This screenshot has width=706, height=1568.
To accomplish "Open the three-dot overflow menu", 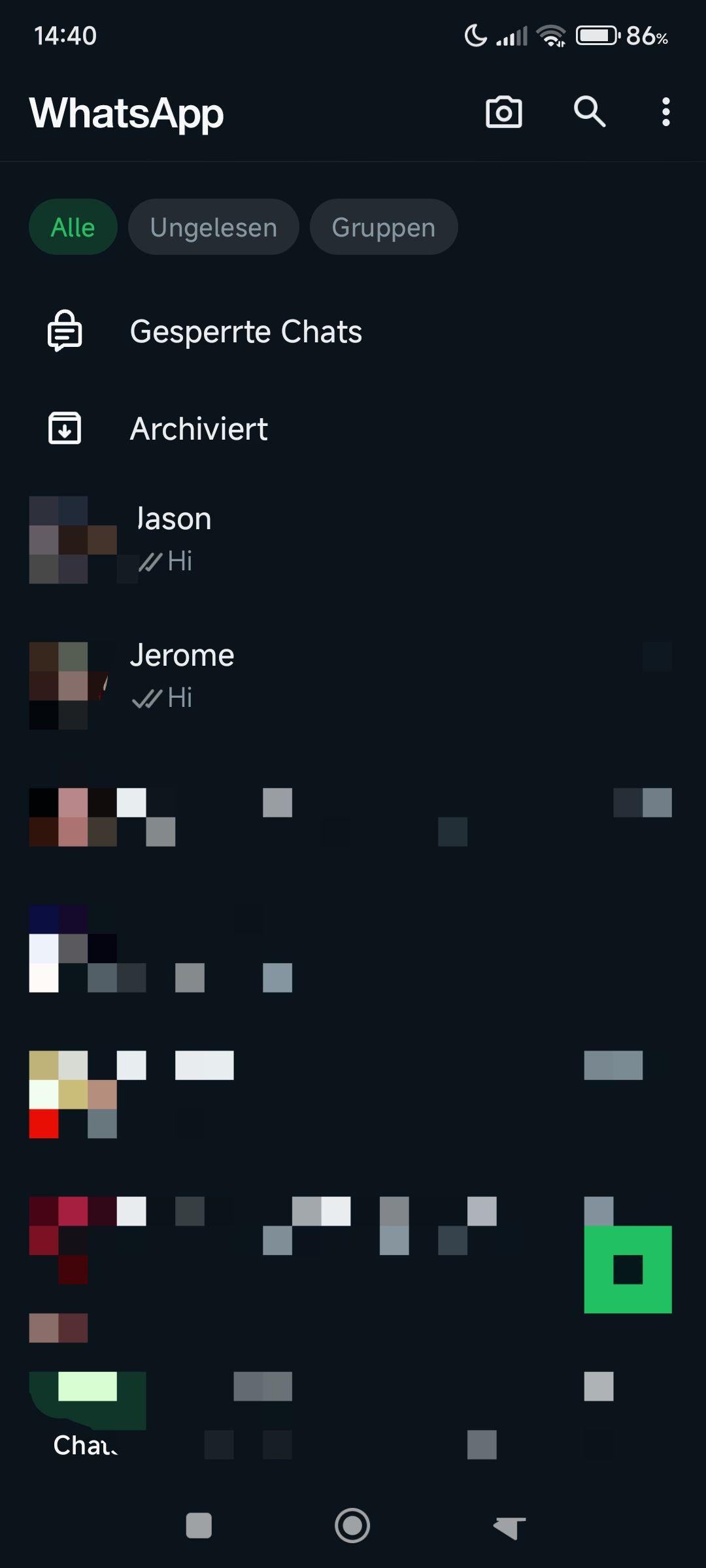I will (x=665, y=112).
